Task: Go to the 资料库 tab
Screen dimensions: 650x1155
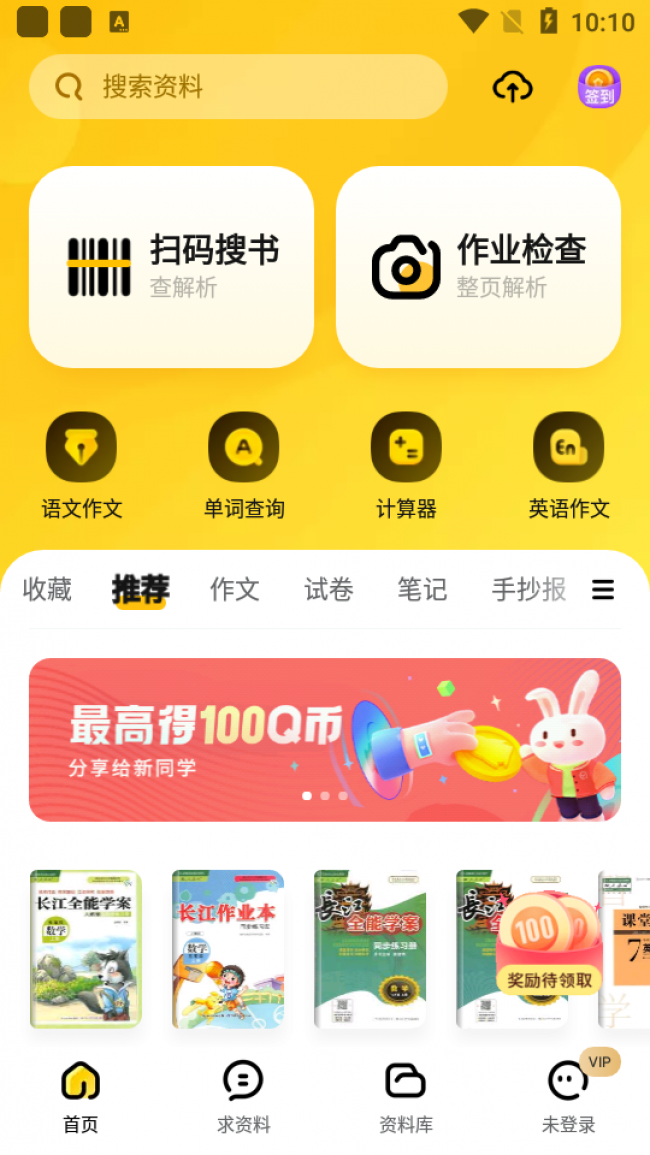Action: click(x=406, y=1097)
